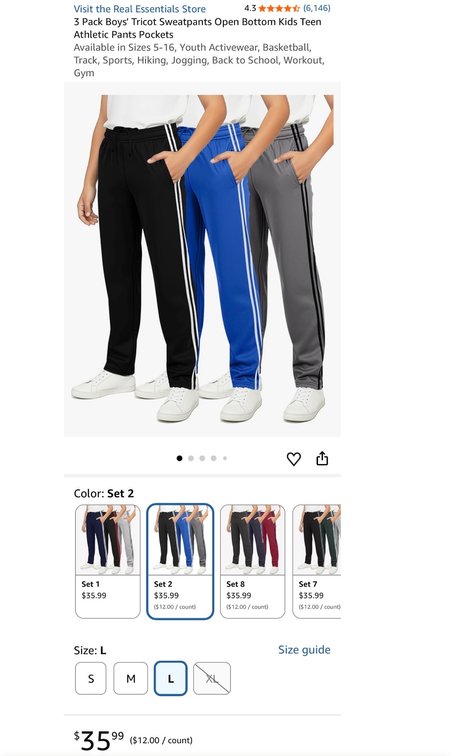Viewport: 451px width, 756px height.
Task: Select size L
Action: click(170, 678)
